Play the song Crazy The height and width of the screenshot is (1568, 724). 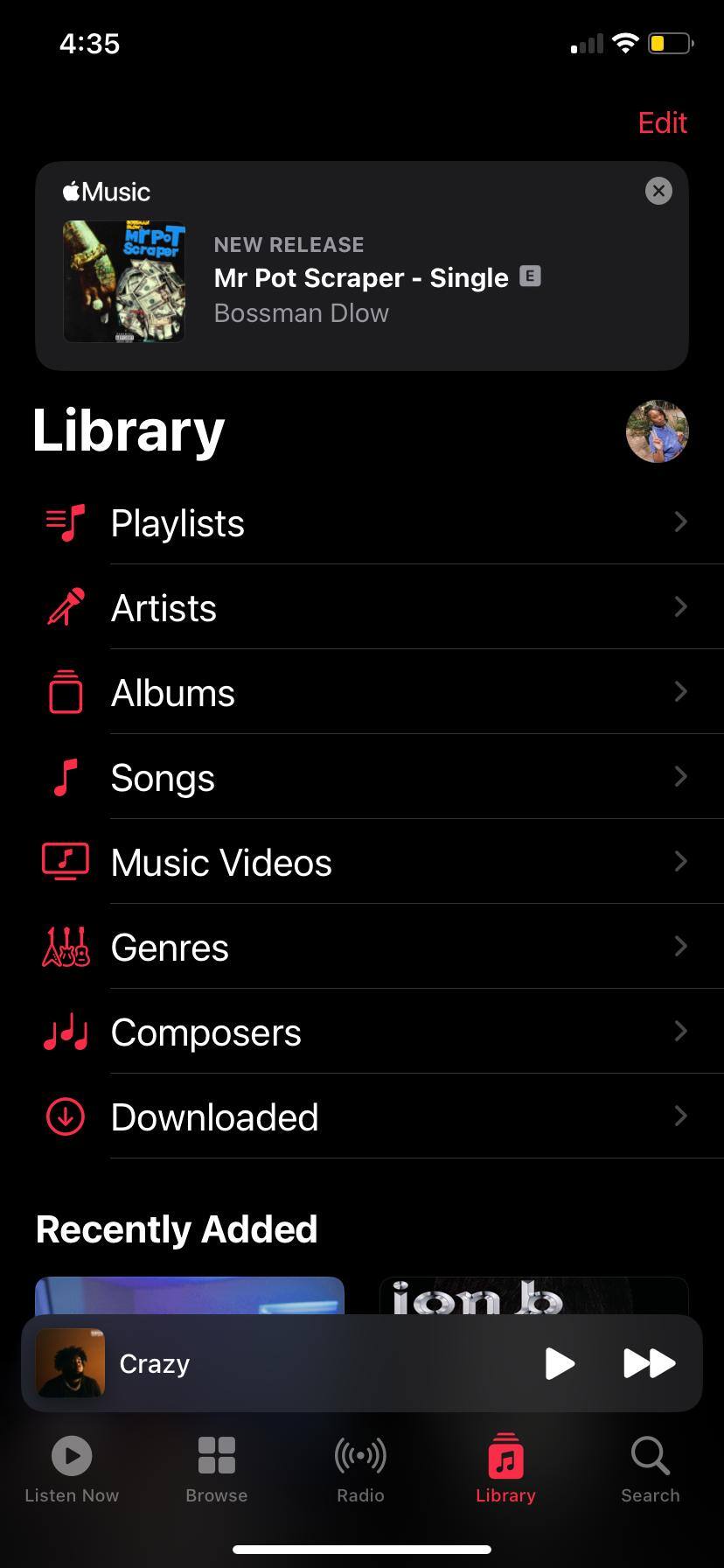560,1363
